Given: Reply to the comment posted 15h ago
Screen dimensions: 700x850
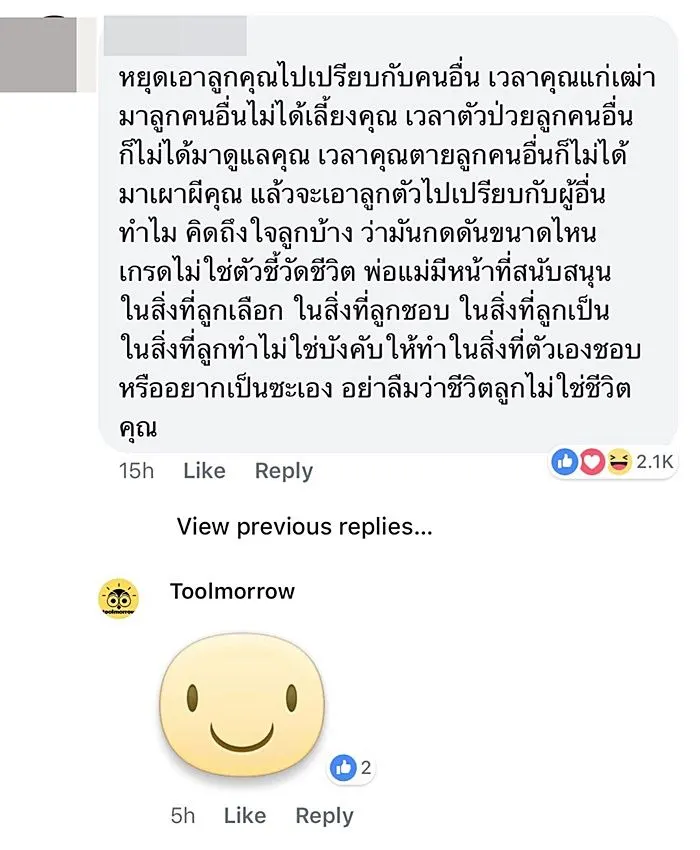Looking at the screenshot, I should point(284,471).
